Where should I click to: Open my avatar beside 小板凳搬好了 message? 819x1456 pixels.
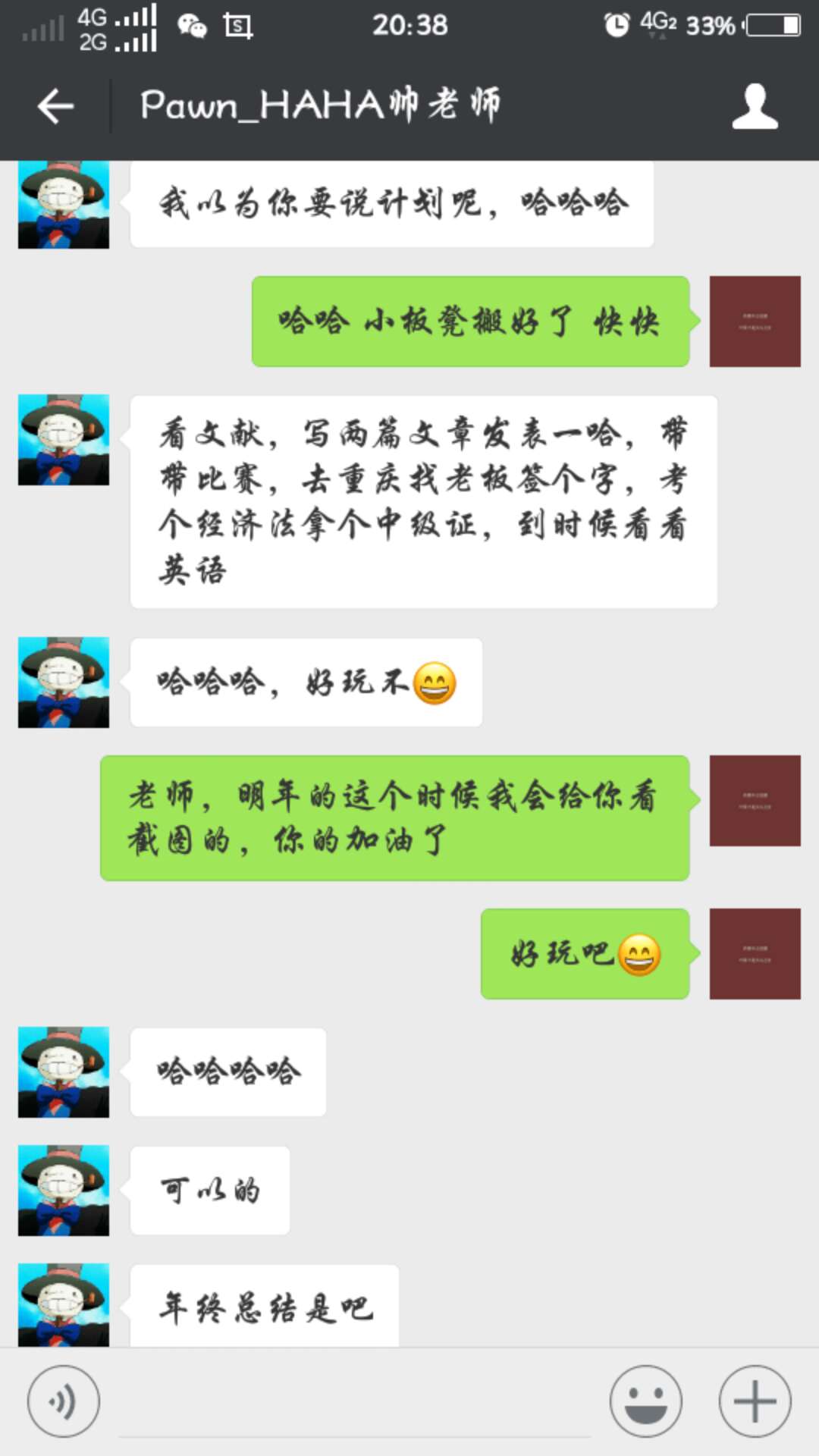click(755, 322)
